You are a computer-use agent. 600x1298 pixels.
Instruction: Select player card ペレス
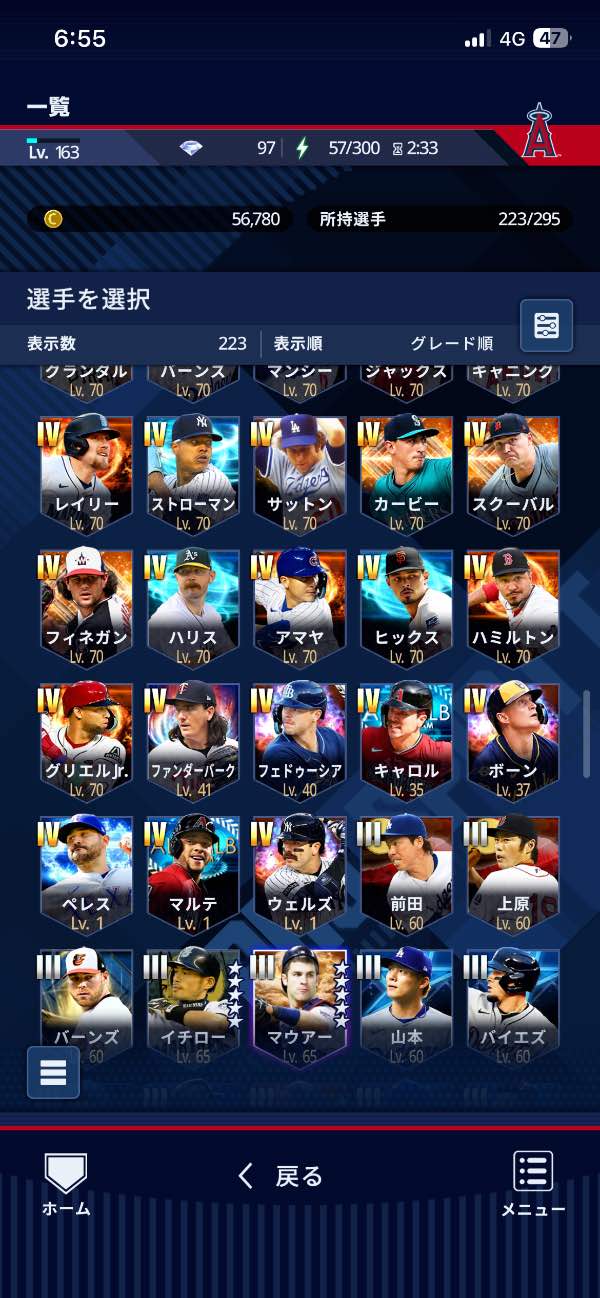point(86,872)
